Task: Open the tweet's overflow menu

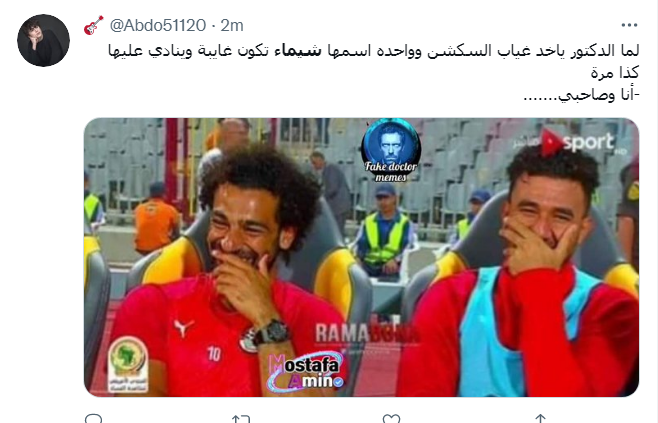Action: coord(629,23)
